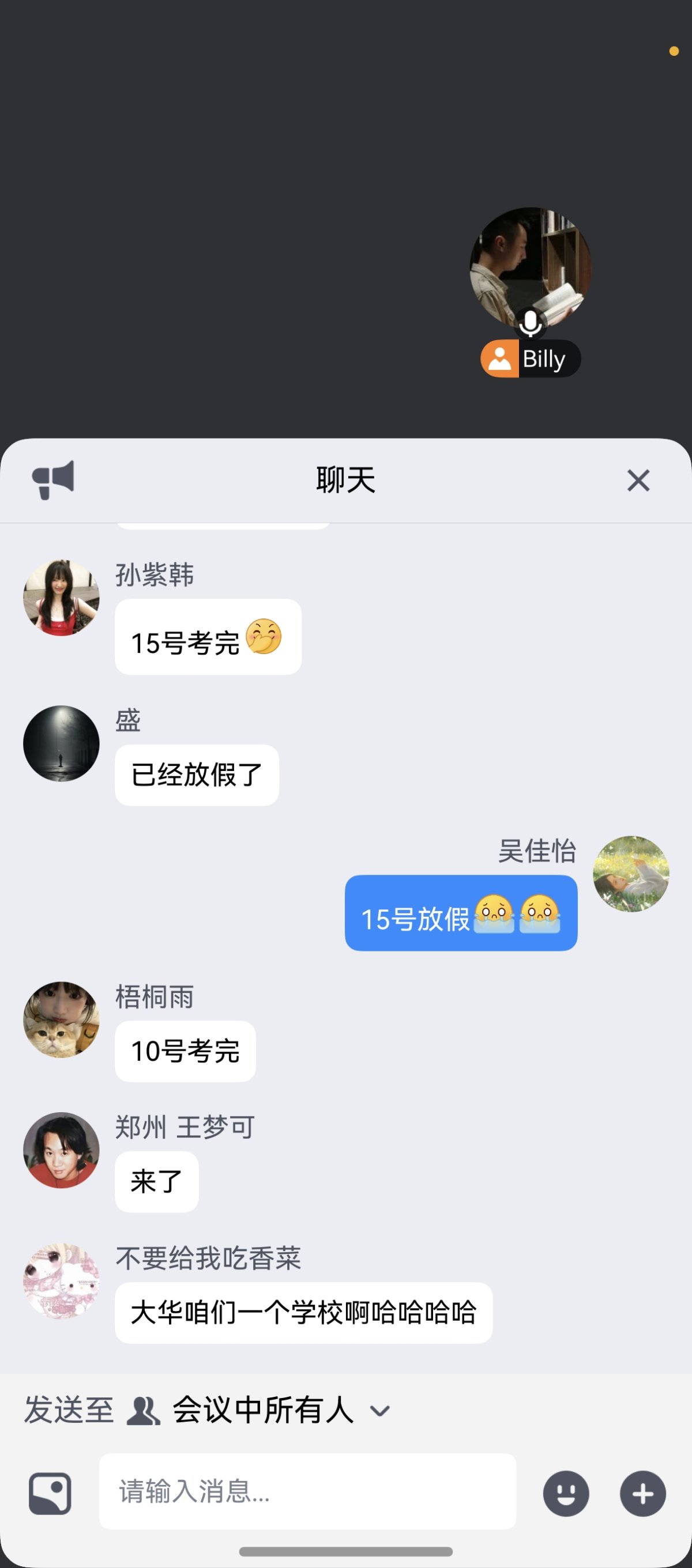The width and height of the screenshot is (692, 1568).
Task: Open the sticker image icon beside input
Action: point(50,1493)
